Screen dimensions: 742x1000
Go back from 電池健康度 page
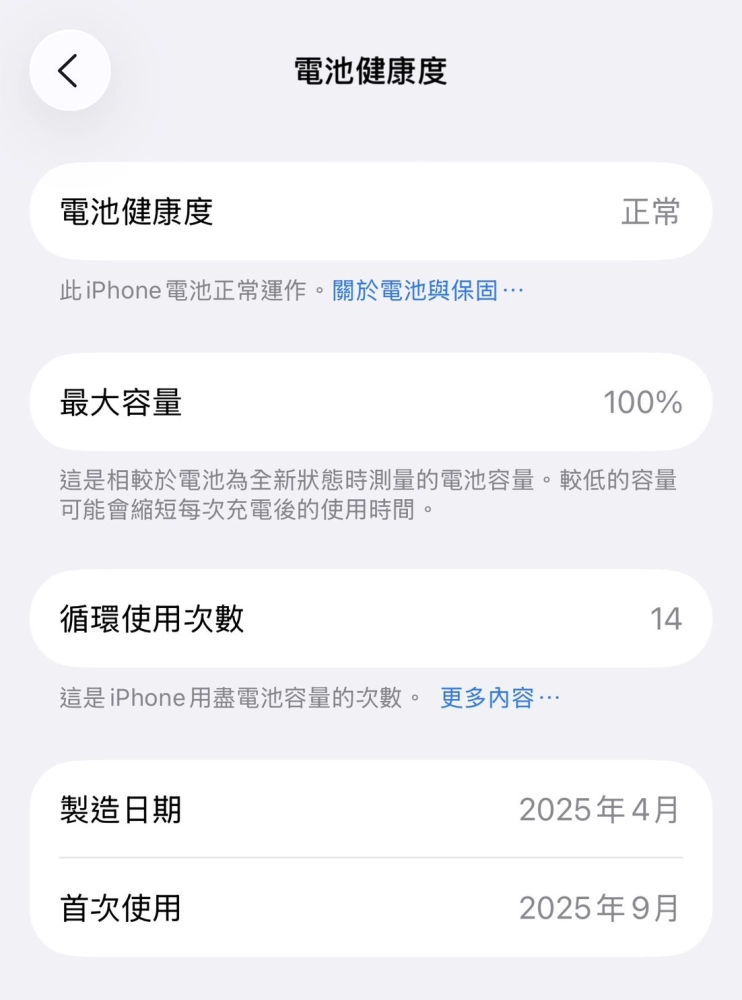pos(69,70)
